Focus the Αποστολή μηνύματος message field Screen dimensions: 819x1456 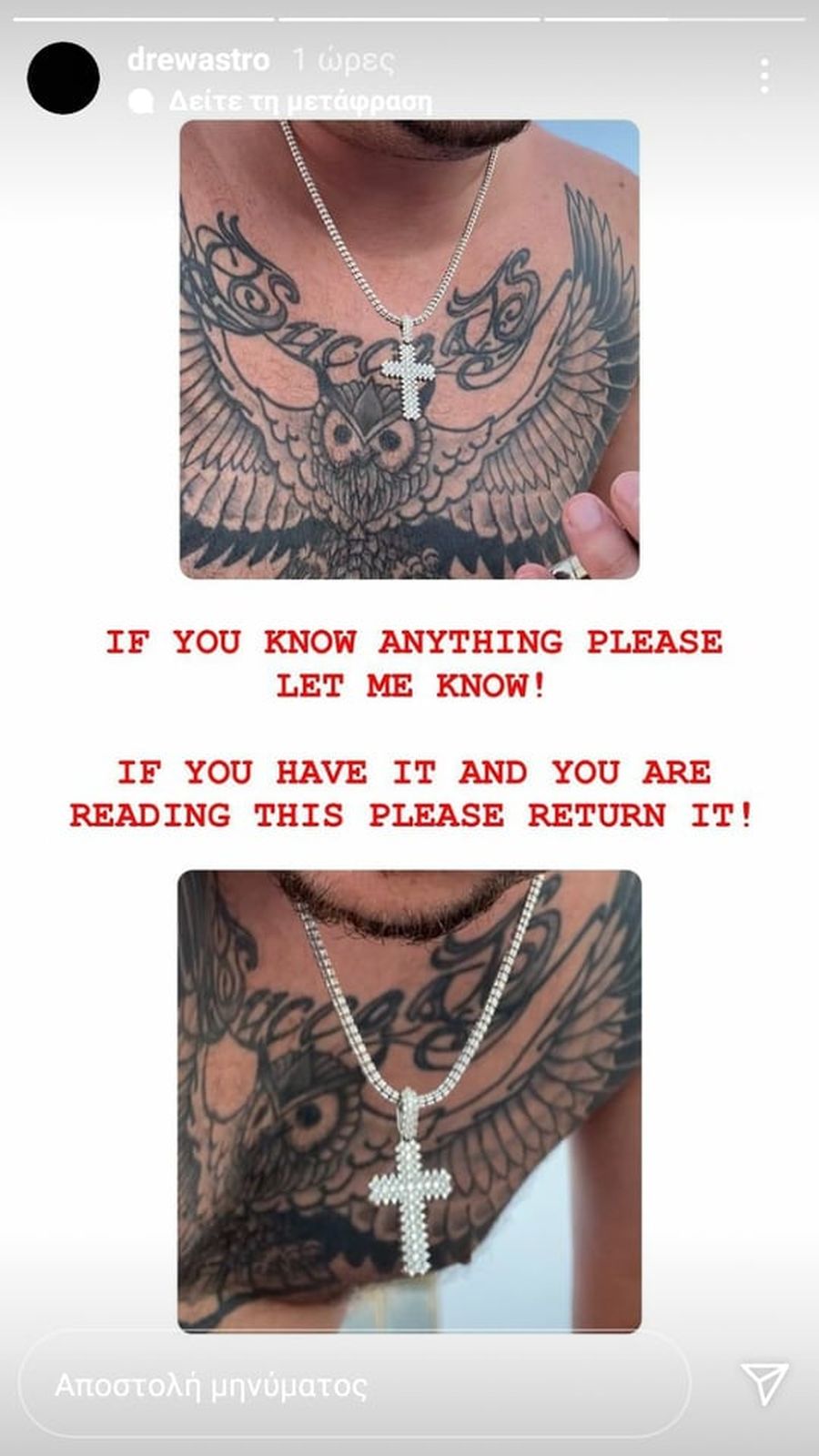pyautogui.click(x=355, y=1385)
